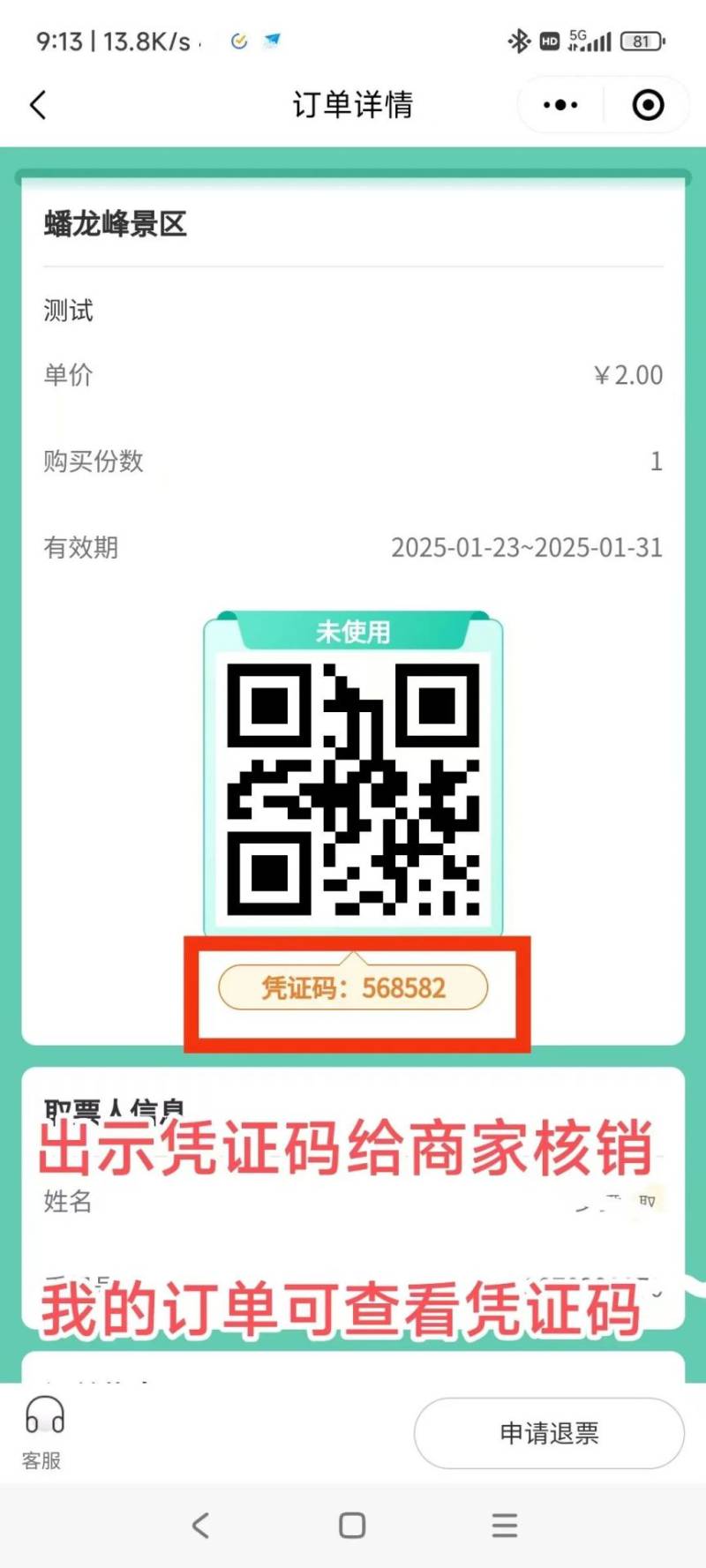Close the mini program with the circle icon
This screenshot has width=706, height=1568.
648,105
